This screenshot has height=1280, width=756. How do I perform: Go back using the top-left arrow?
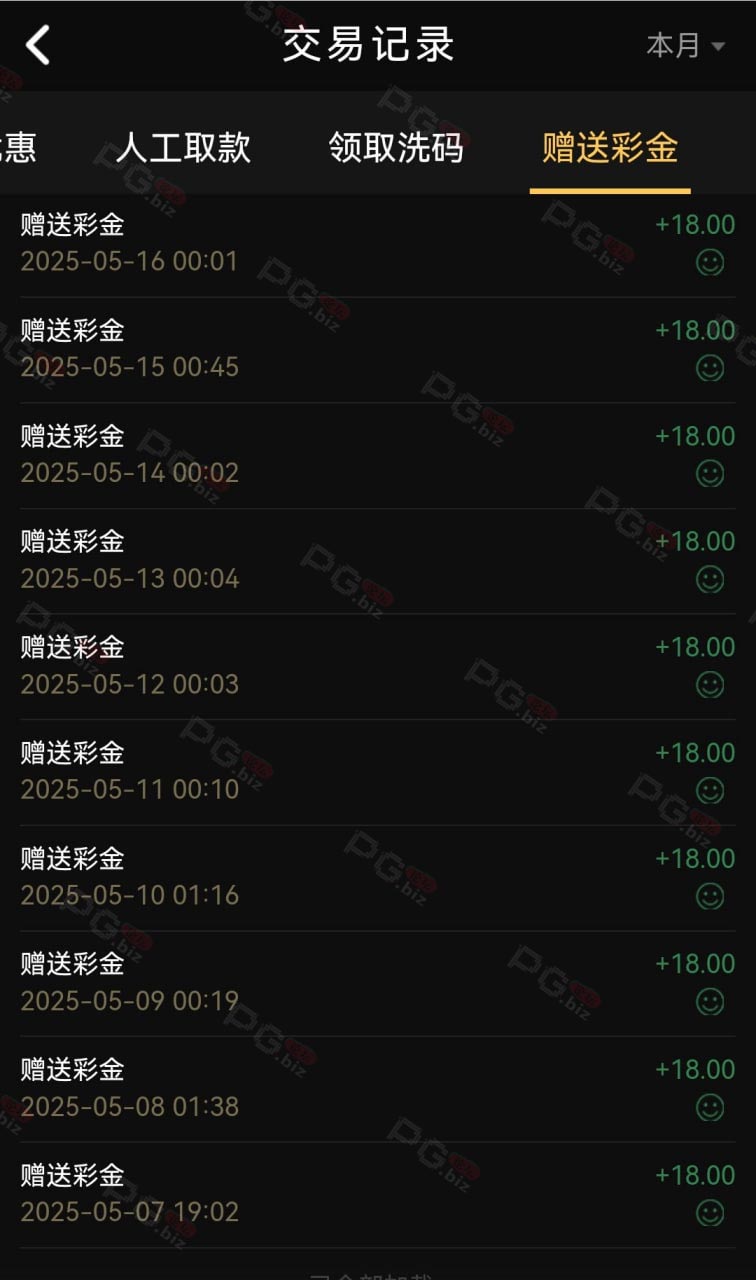(38, 45)
